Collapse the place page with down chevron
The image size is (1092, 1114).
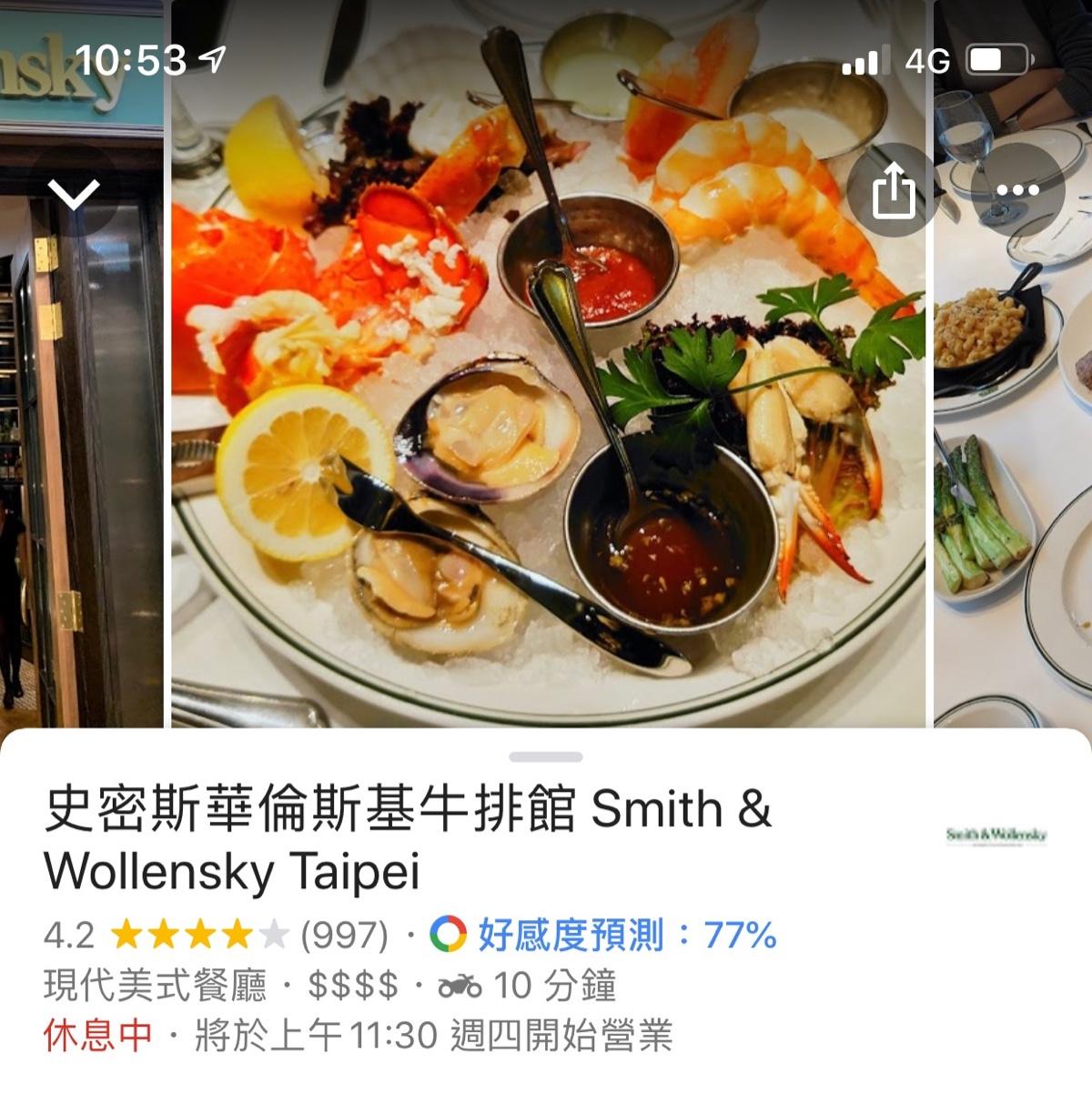pyautogui.click(x=74, y=191)
